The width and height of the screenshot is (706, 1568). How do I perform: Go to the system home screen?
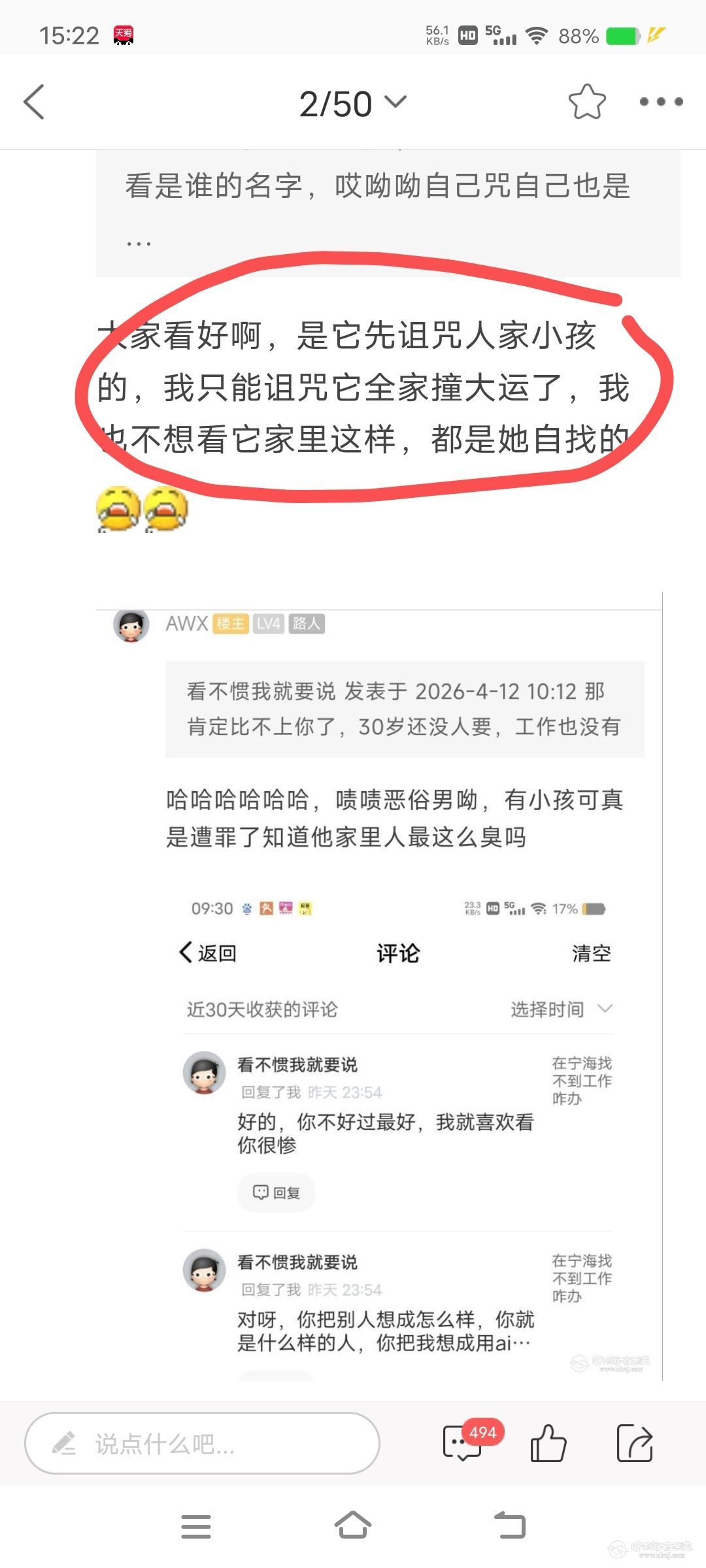[x=353, y=1527]
